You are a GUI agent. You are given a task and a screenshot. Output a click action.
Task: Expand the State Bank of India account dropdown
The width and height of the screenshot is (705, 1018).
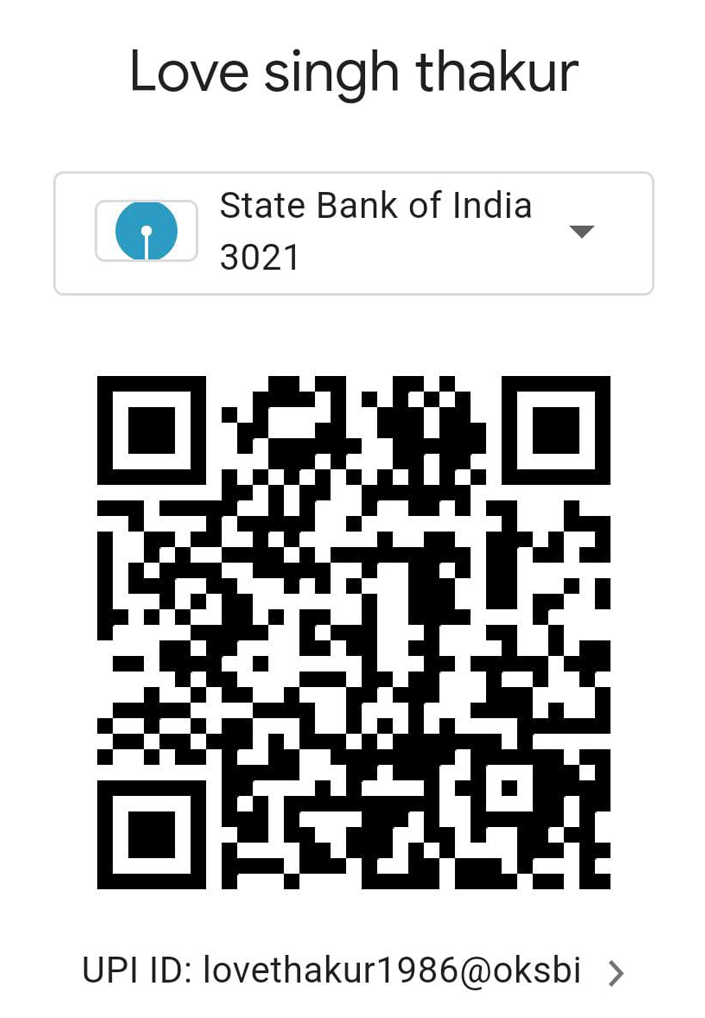click(x=581, y=232)
